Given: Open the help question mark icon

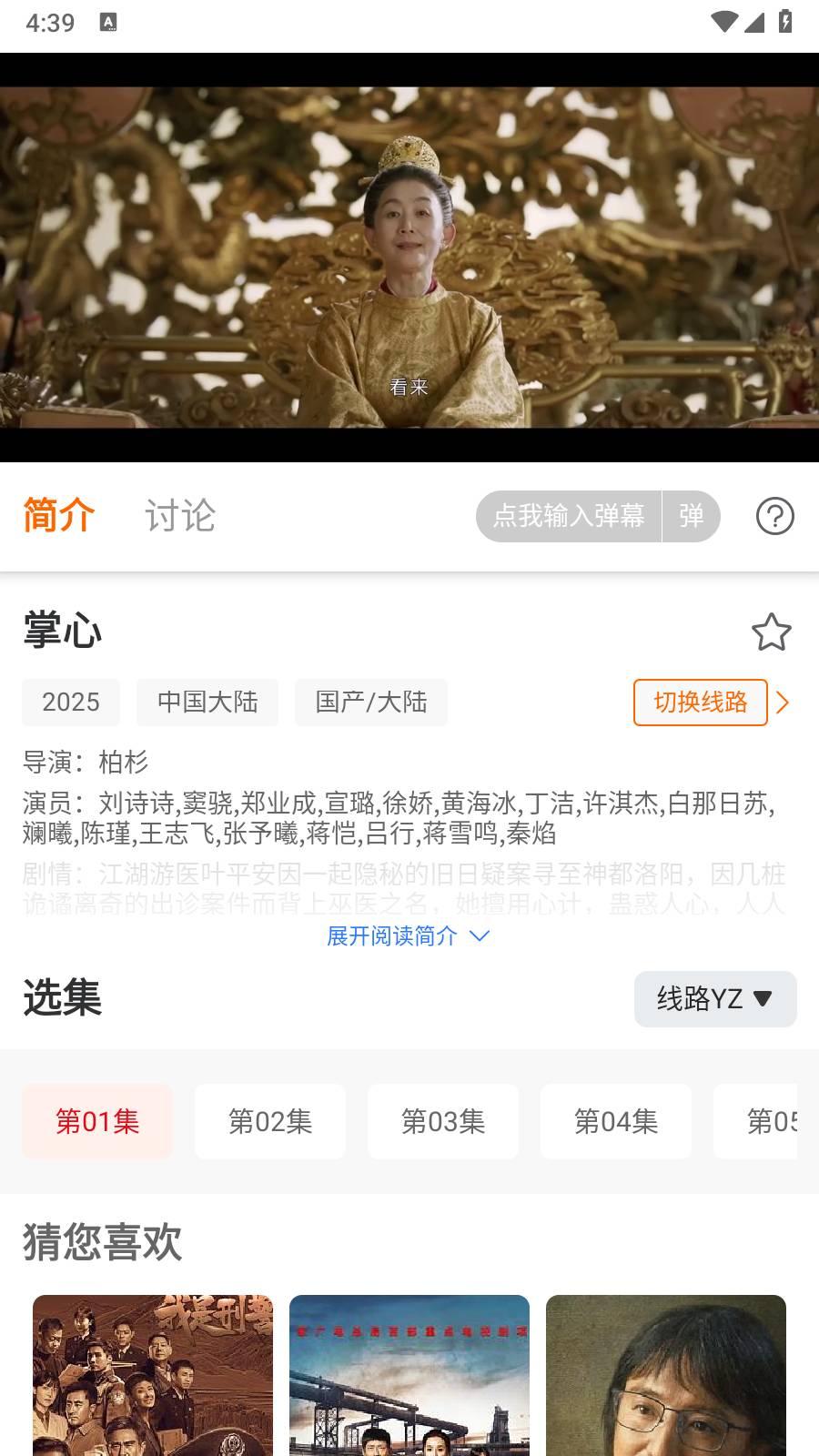Looking at the screenshot, I should click(774, 516).
